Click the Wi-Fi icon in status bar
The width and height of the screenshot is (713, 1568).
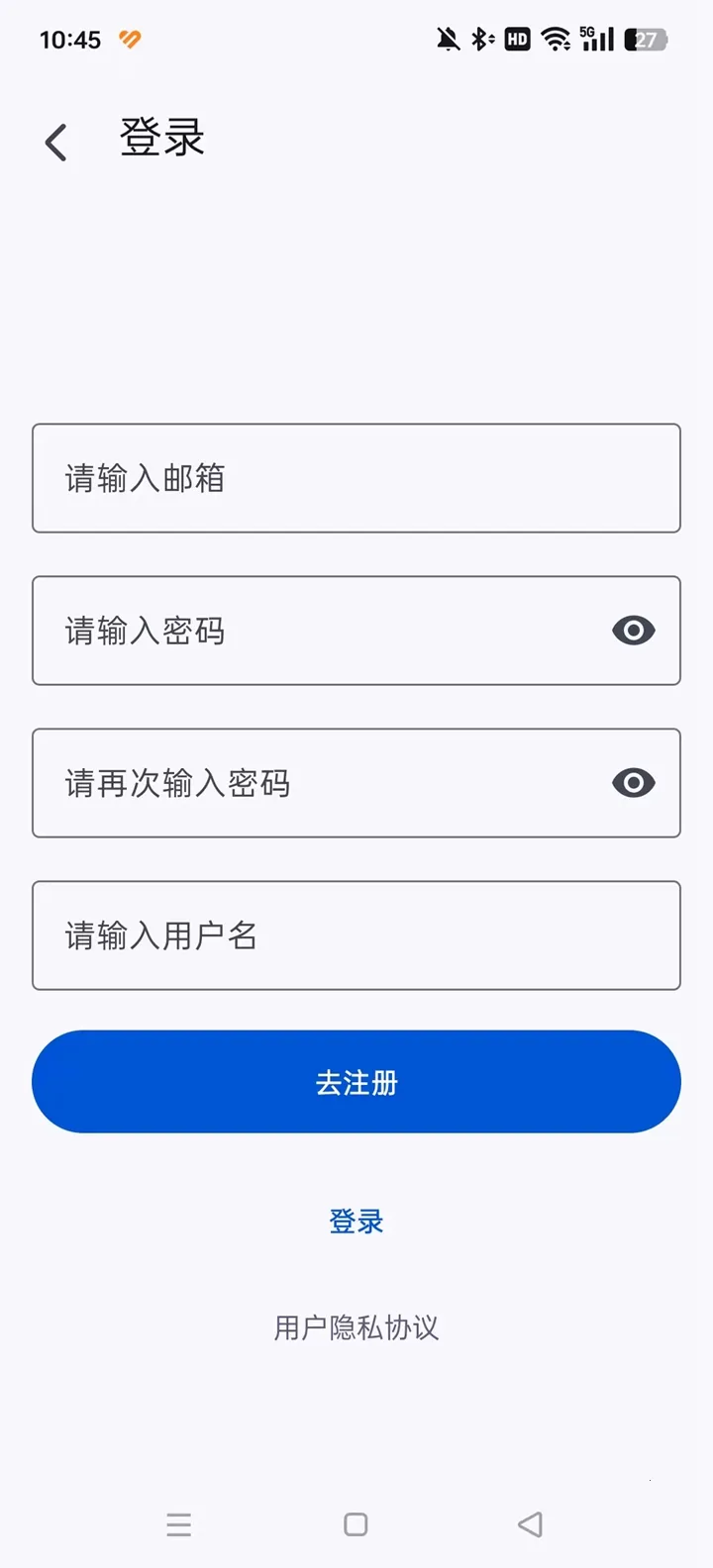(x=554, y=39)
